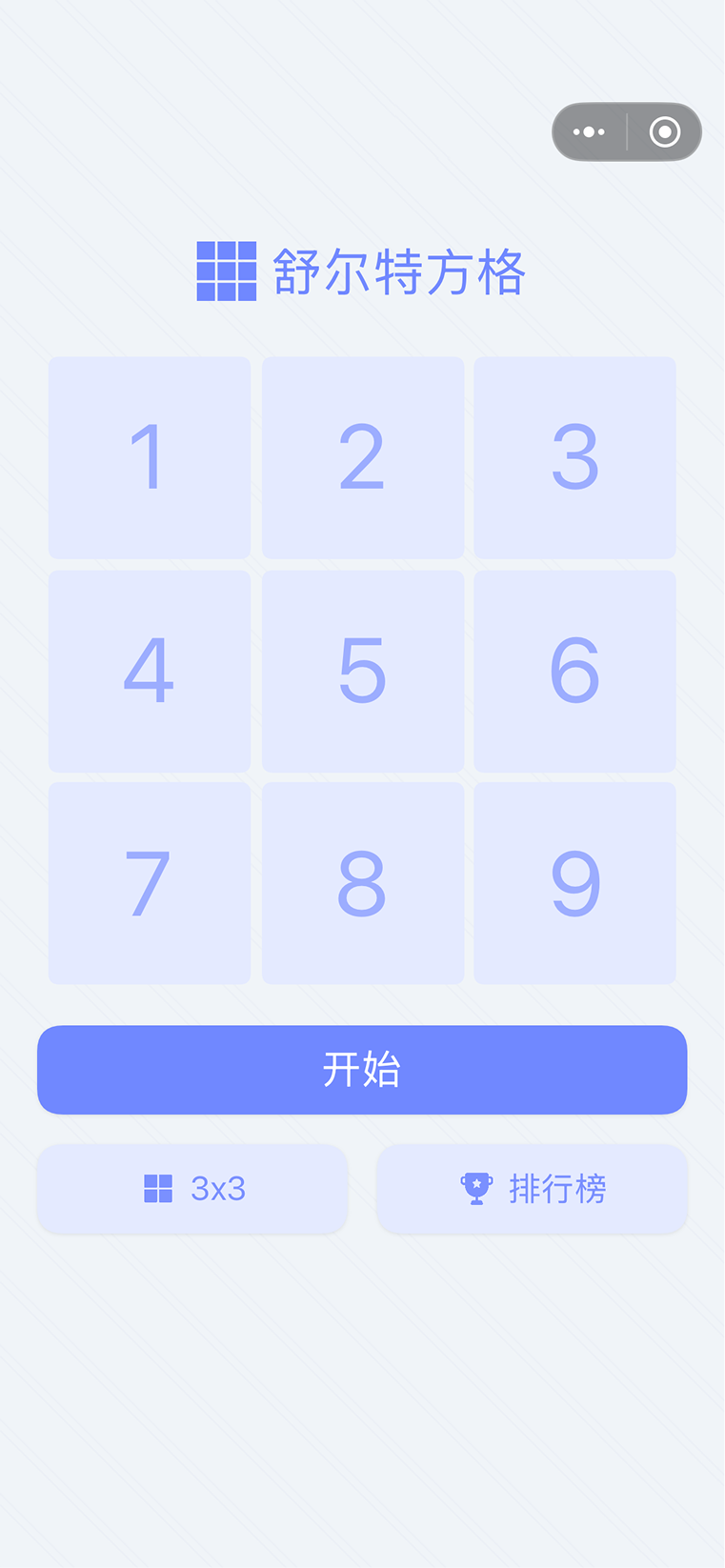Image resolution: width=725 pixels, height=1568 pixels.
Task: Click the divider in the WeChat capsule
Action: pyautogui.click(x=626, y=131)
